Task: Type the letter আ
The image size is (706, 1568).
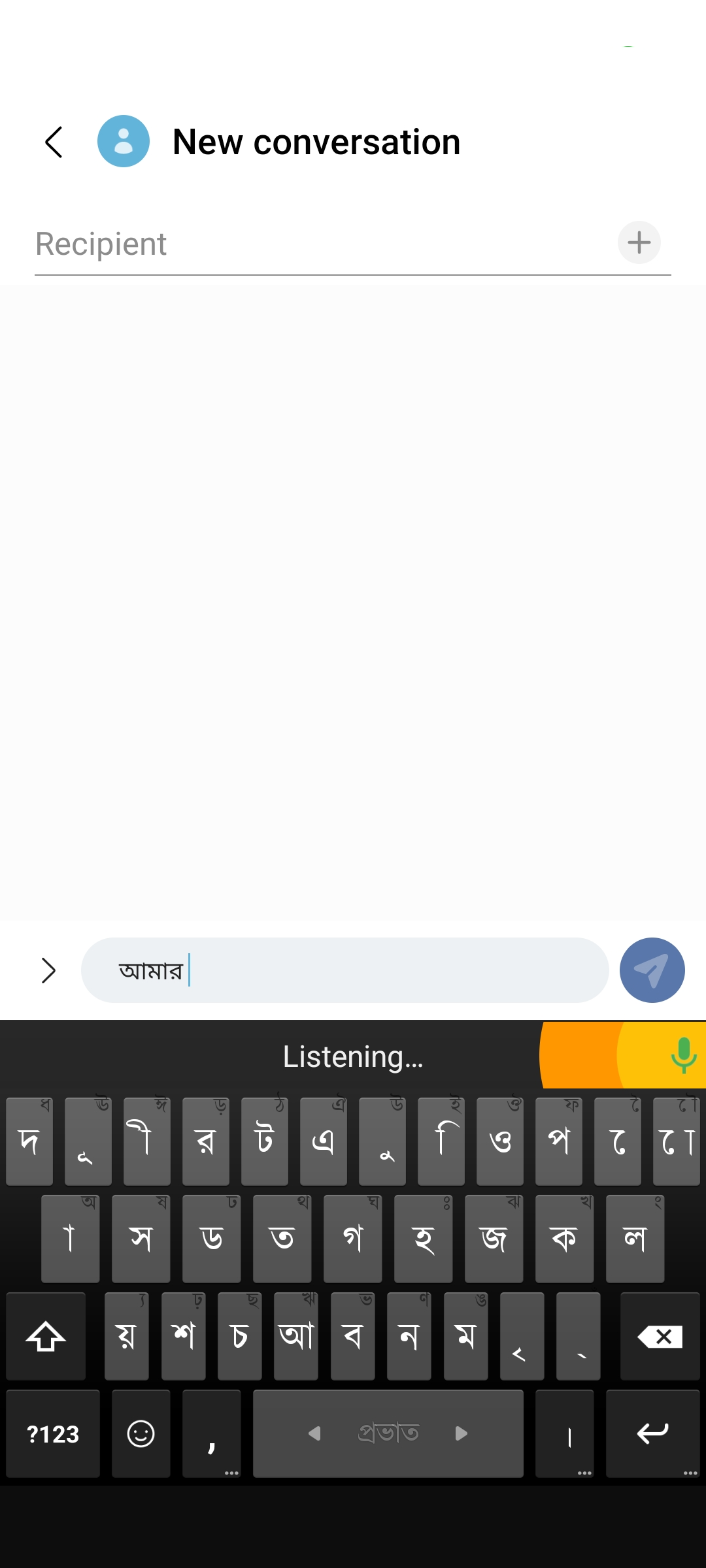Action: pos(296,1336)
